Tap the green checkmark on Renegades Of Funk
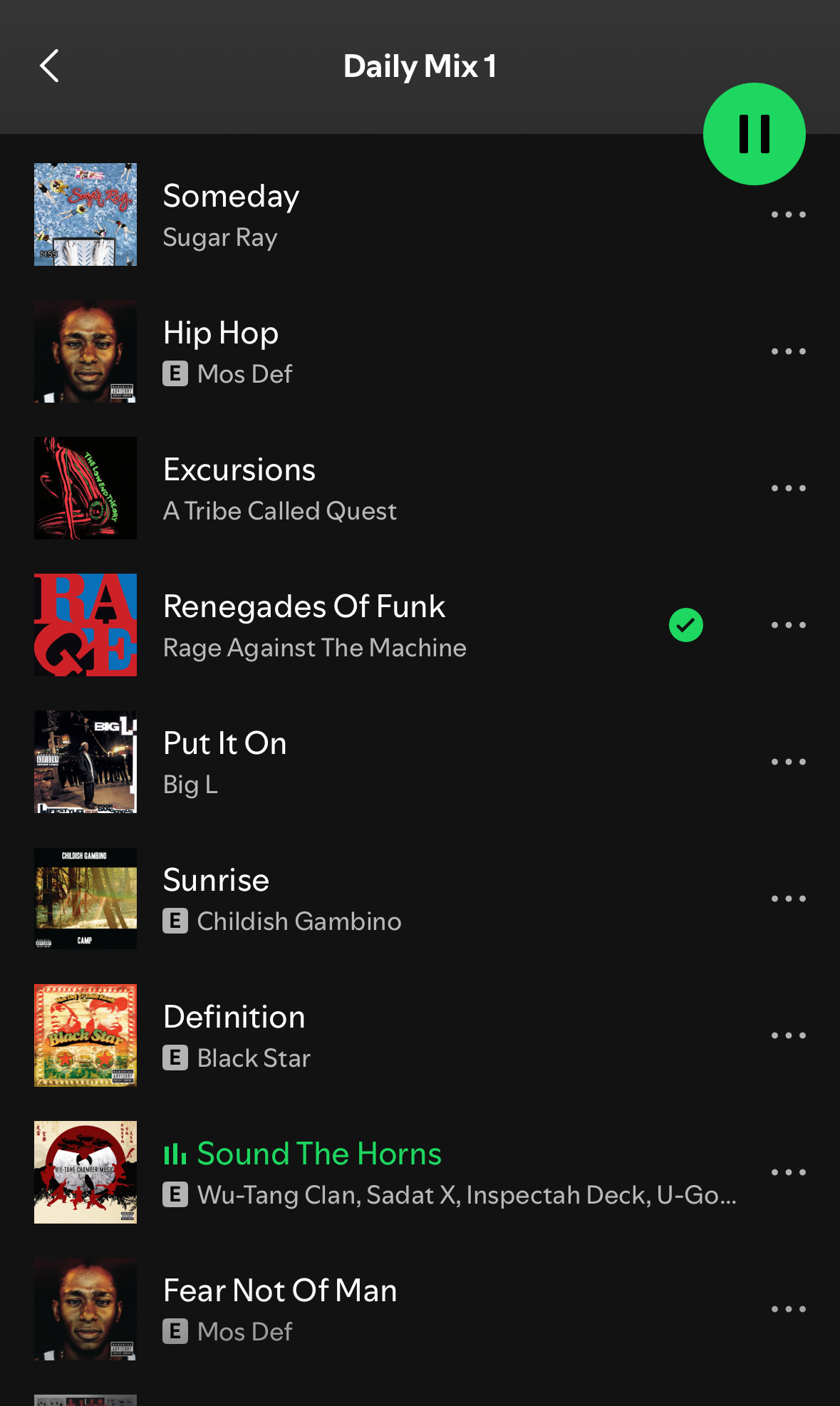 [685, 625]
